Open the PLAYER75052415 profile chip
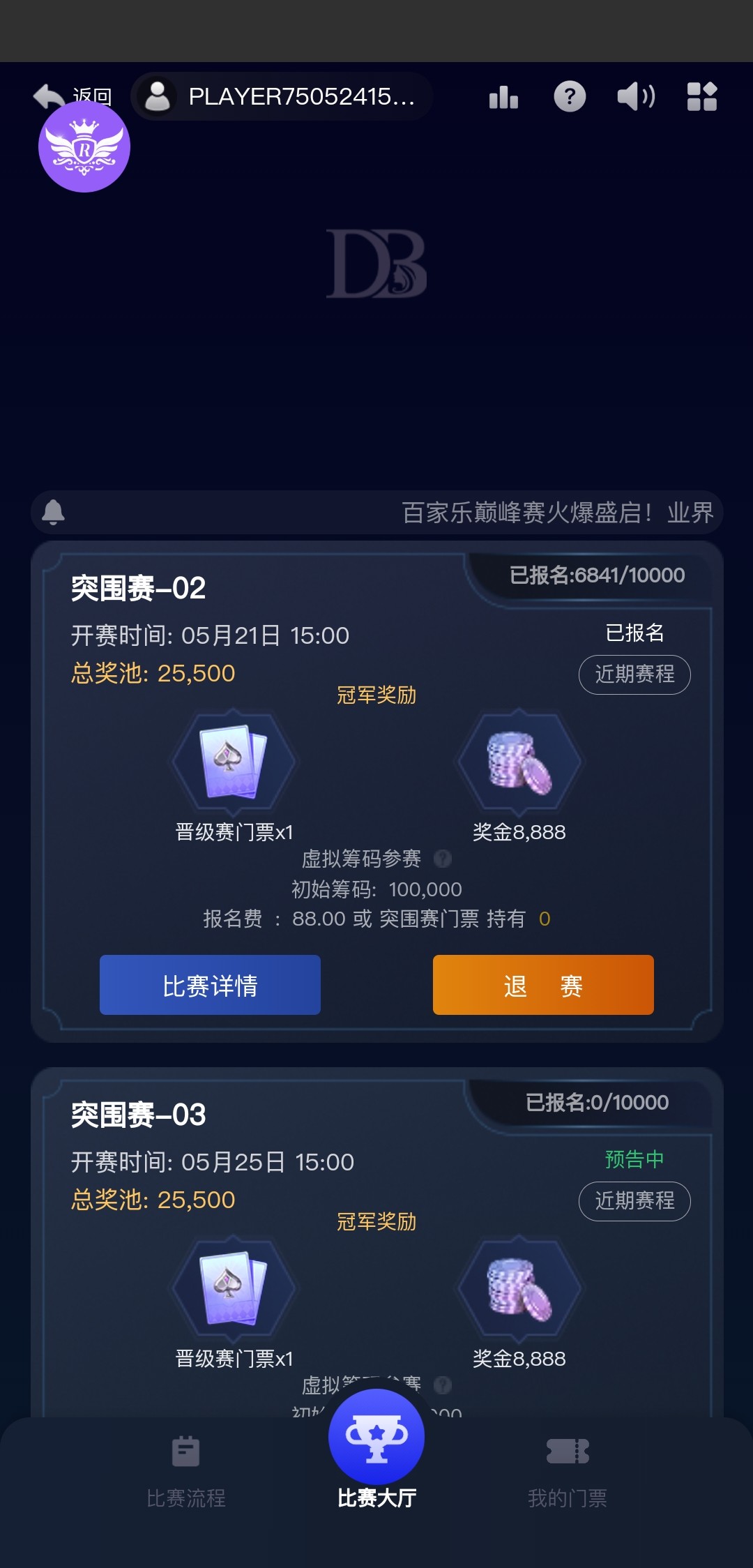 click(x=282, y=96)
